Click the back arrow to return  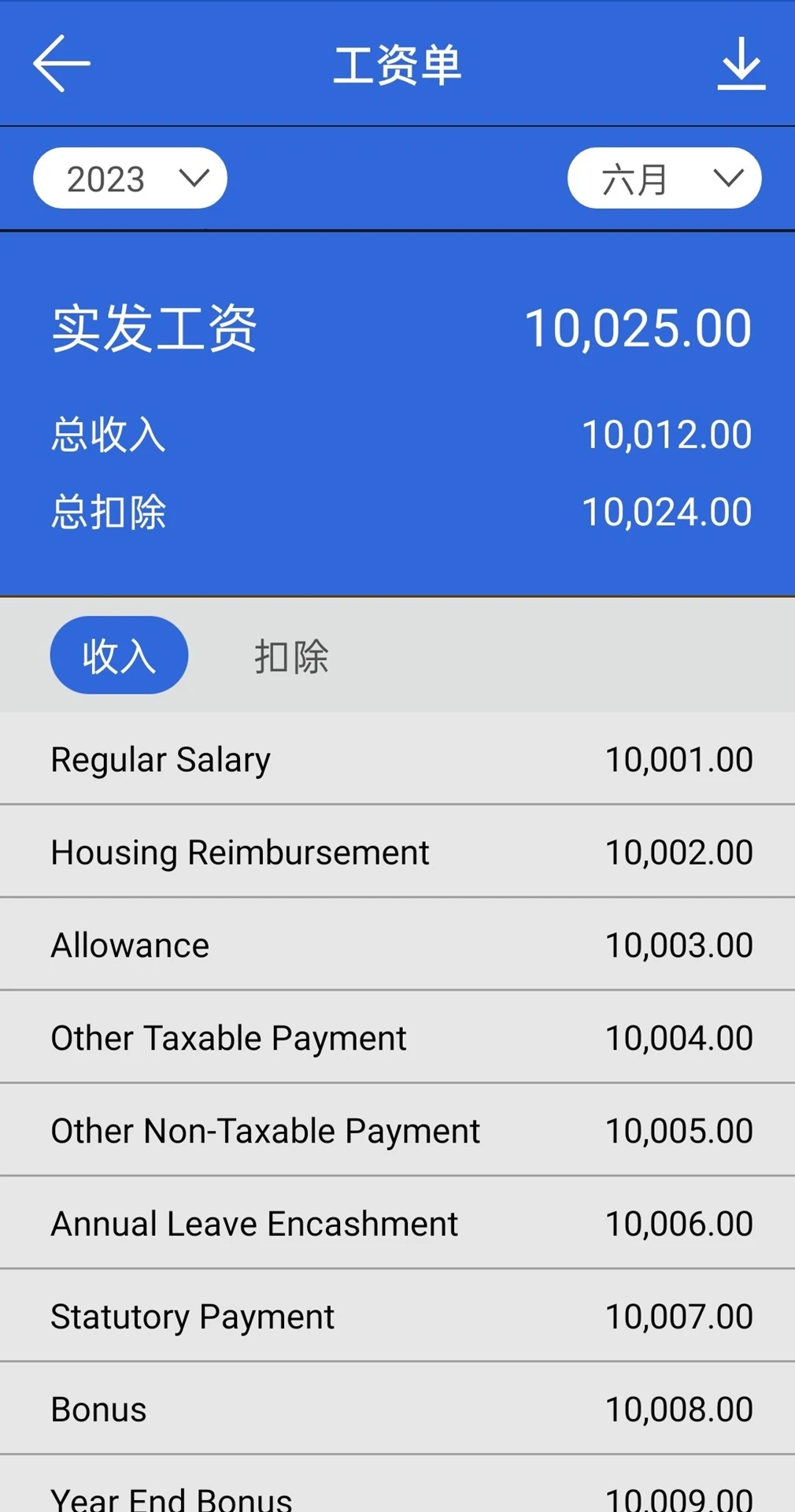point(63,63)
